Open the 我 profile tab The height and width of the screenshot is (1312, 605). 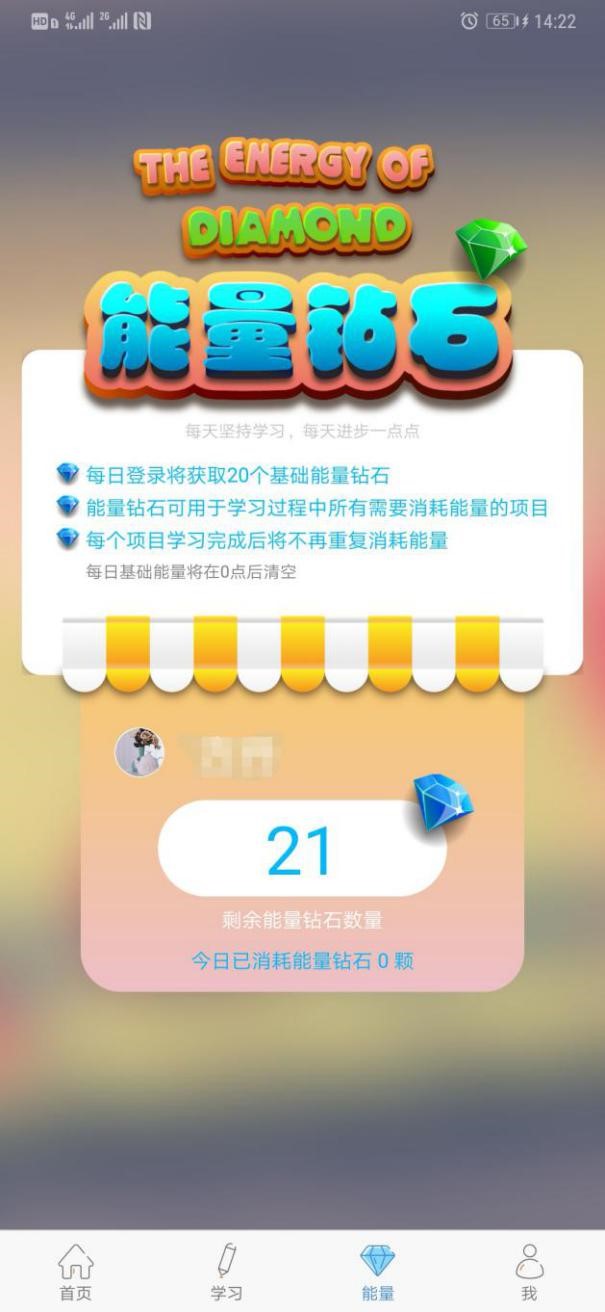529,1271
